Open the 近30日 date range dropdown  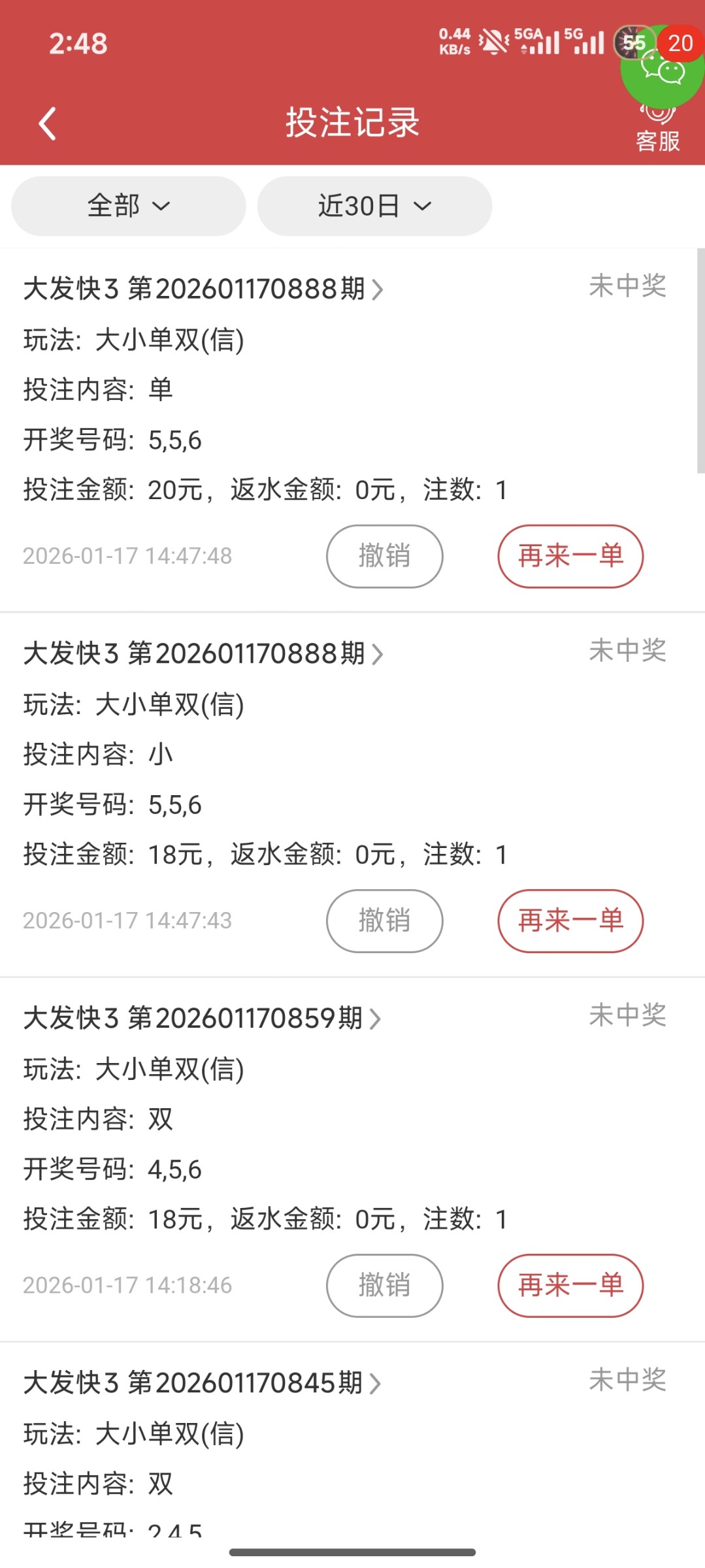tap(374, 206)
